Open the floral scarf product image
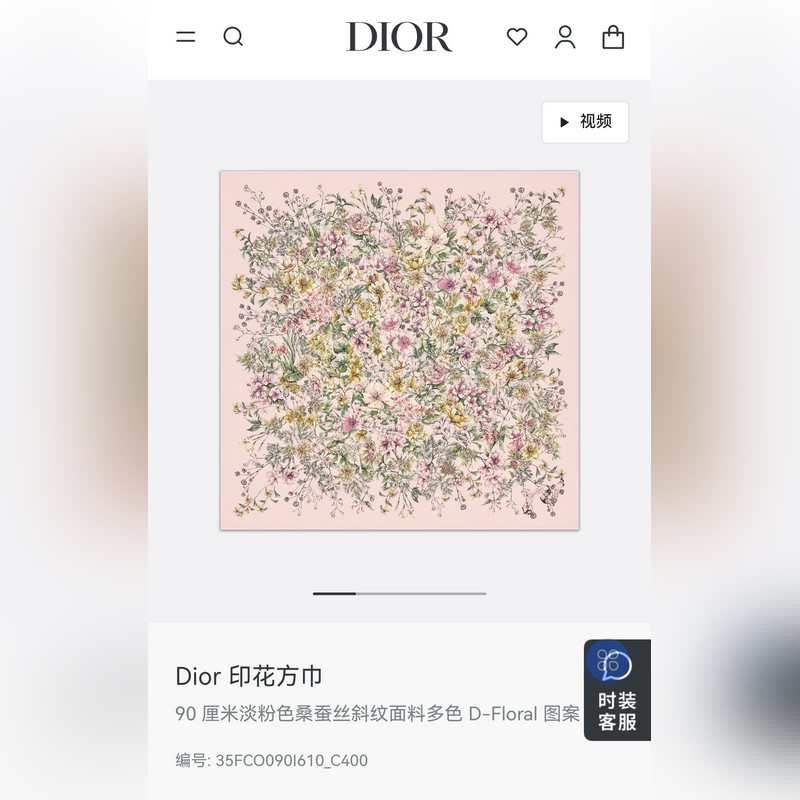Screen dimensions: 800x800 tap(399, 350)
